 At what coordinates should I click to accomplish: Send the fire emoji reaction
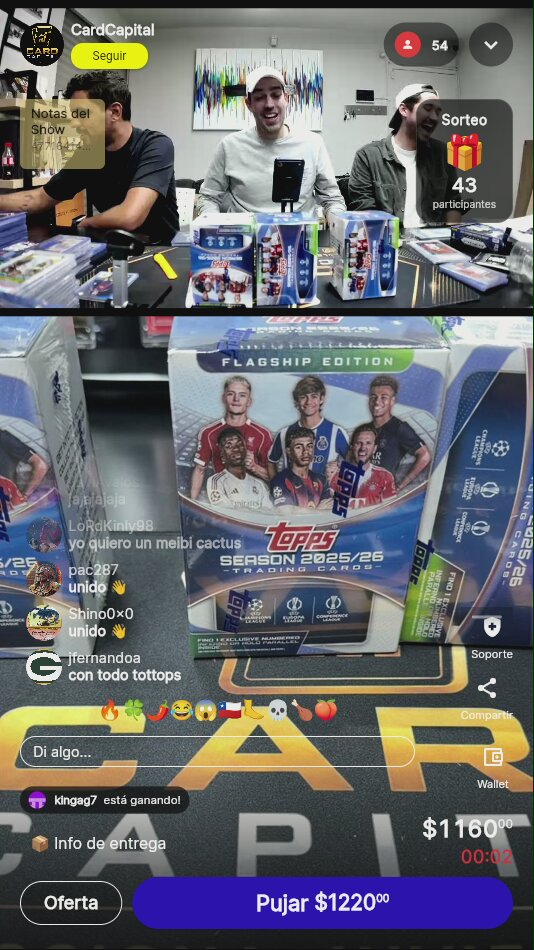coord(110,710)
